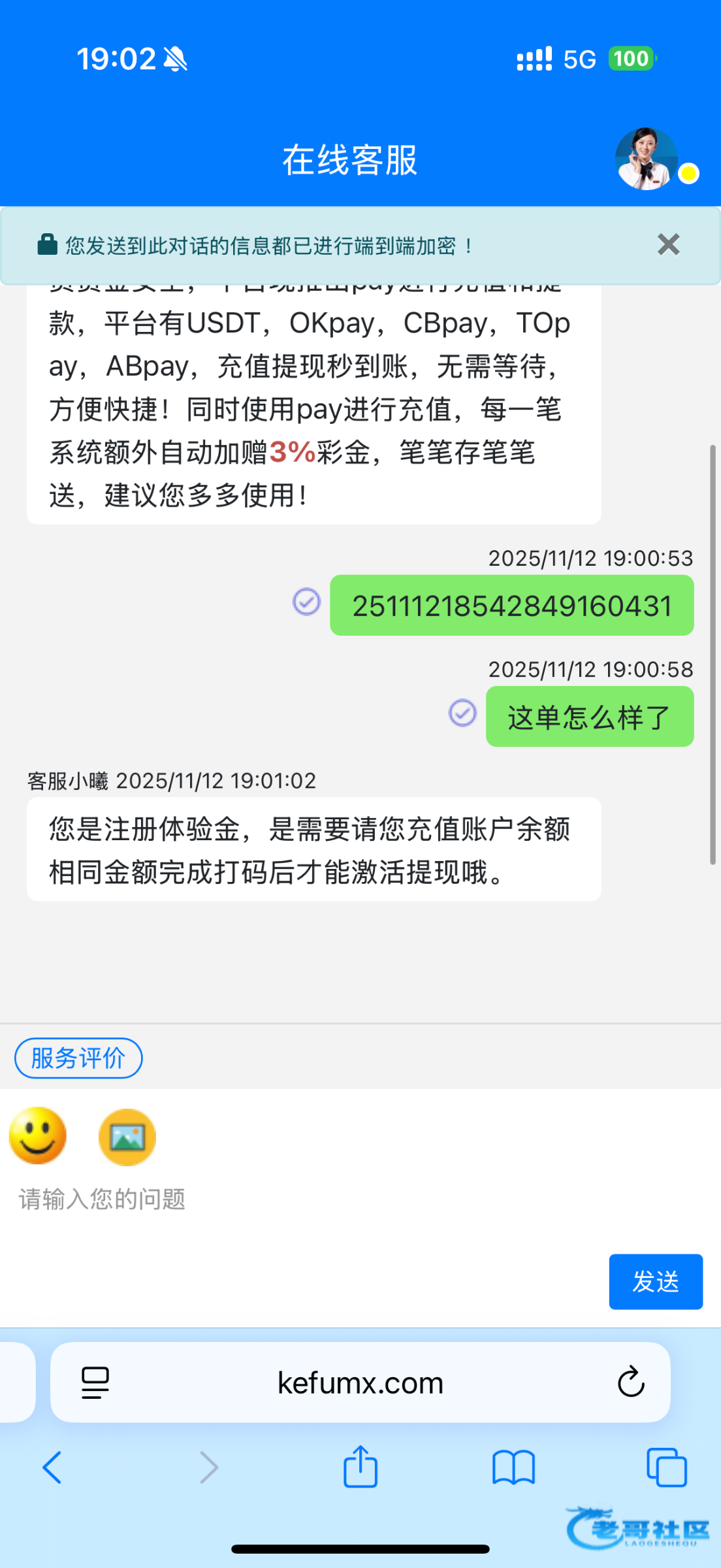Image resolution: width=721 pixels, height=1568 pixels.
Task: Show all open browser tabs
Action: click(x=666, y=1467)
